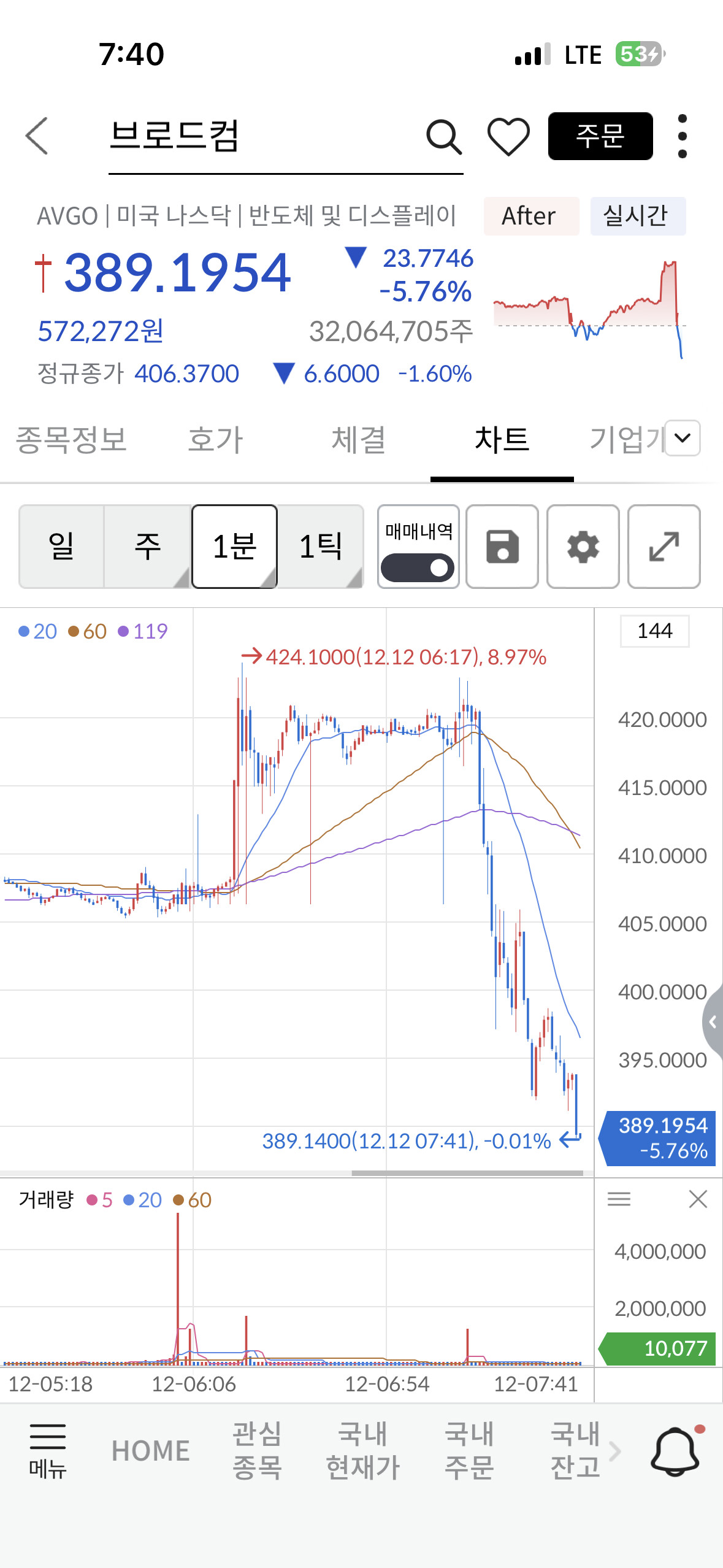Go to 관심종목 in bottom navigation
This screenshot has width=723, height=1568.
(x=257, y=1451)
